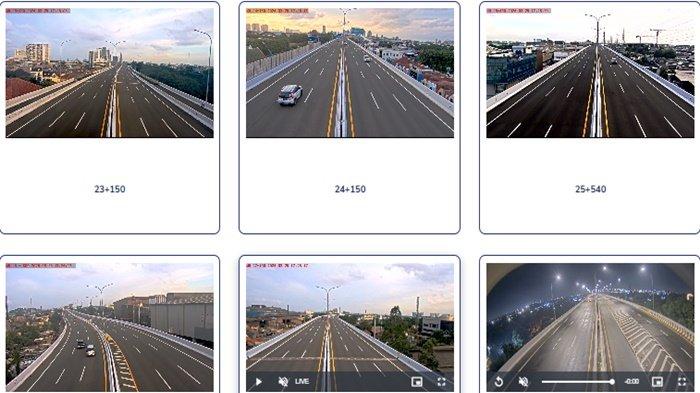Enable picture-in-picture on the night video
The height and width of the screenshot is (393, 700).
[657, 381]
